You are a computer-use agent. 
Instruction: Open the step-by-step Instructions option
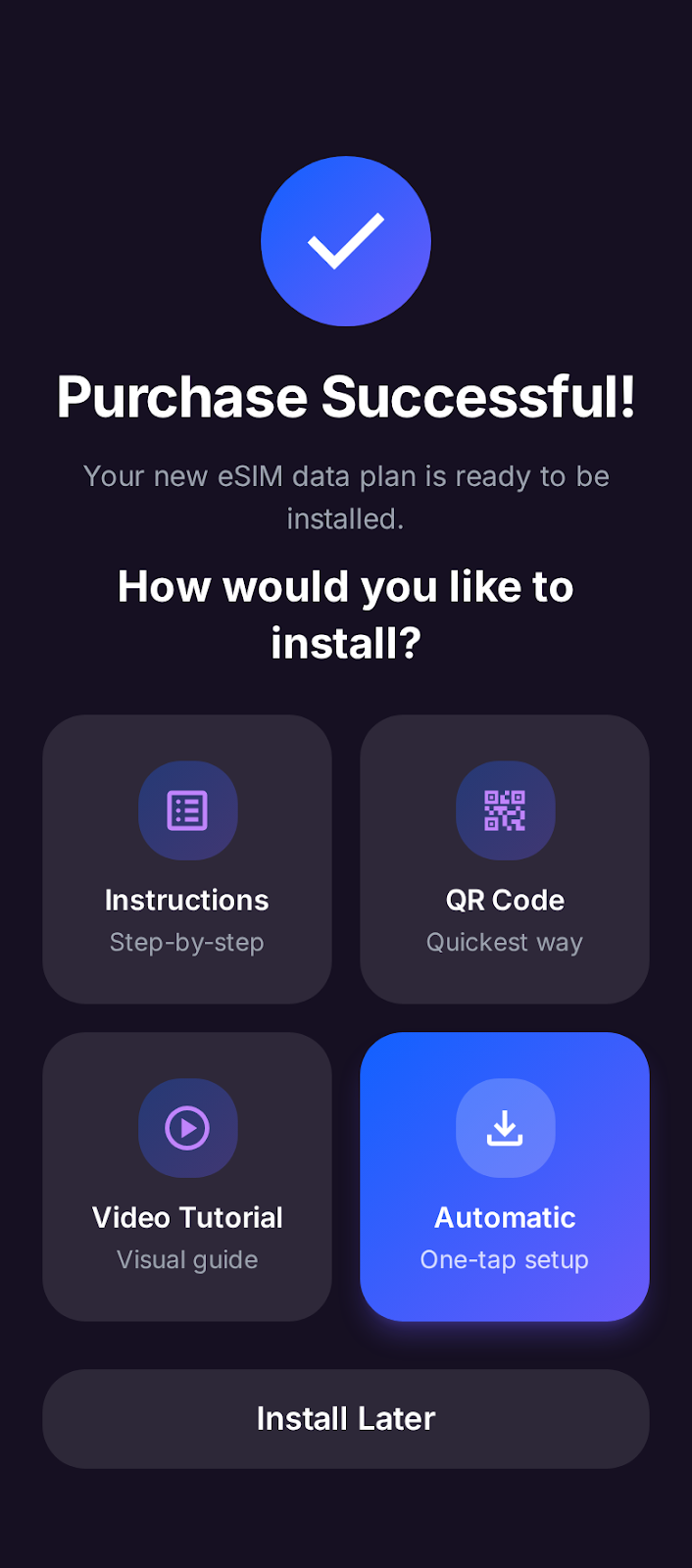pyautogui.click(x=187, y=858)
